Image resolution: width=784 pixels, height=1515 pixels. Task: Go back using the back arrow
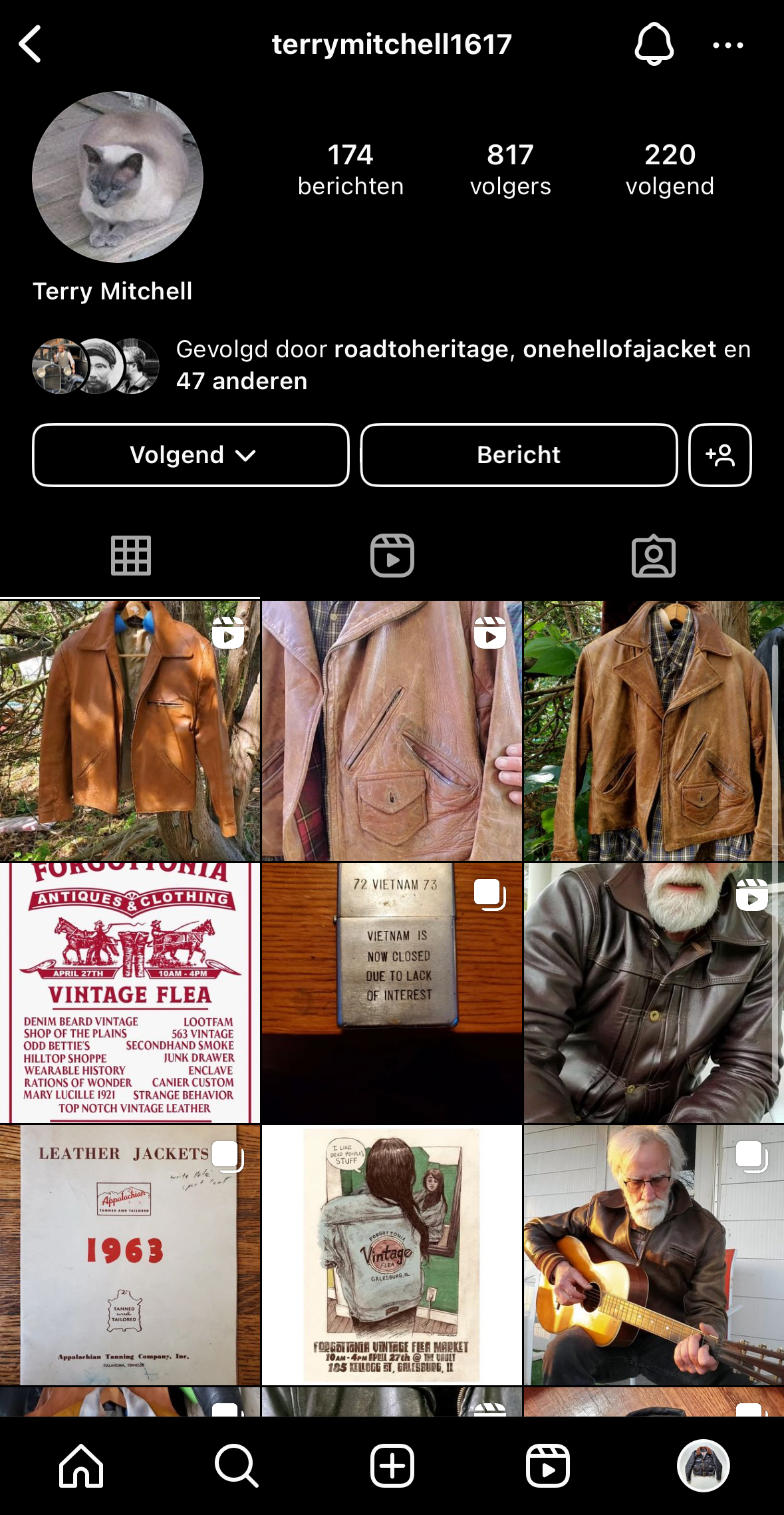[30, 45]
